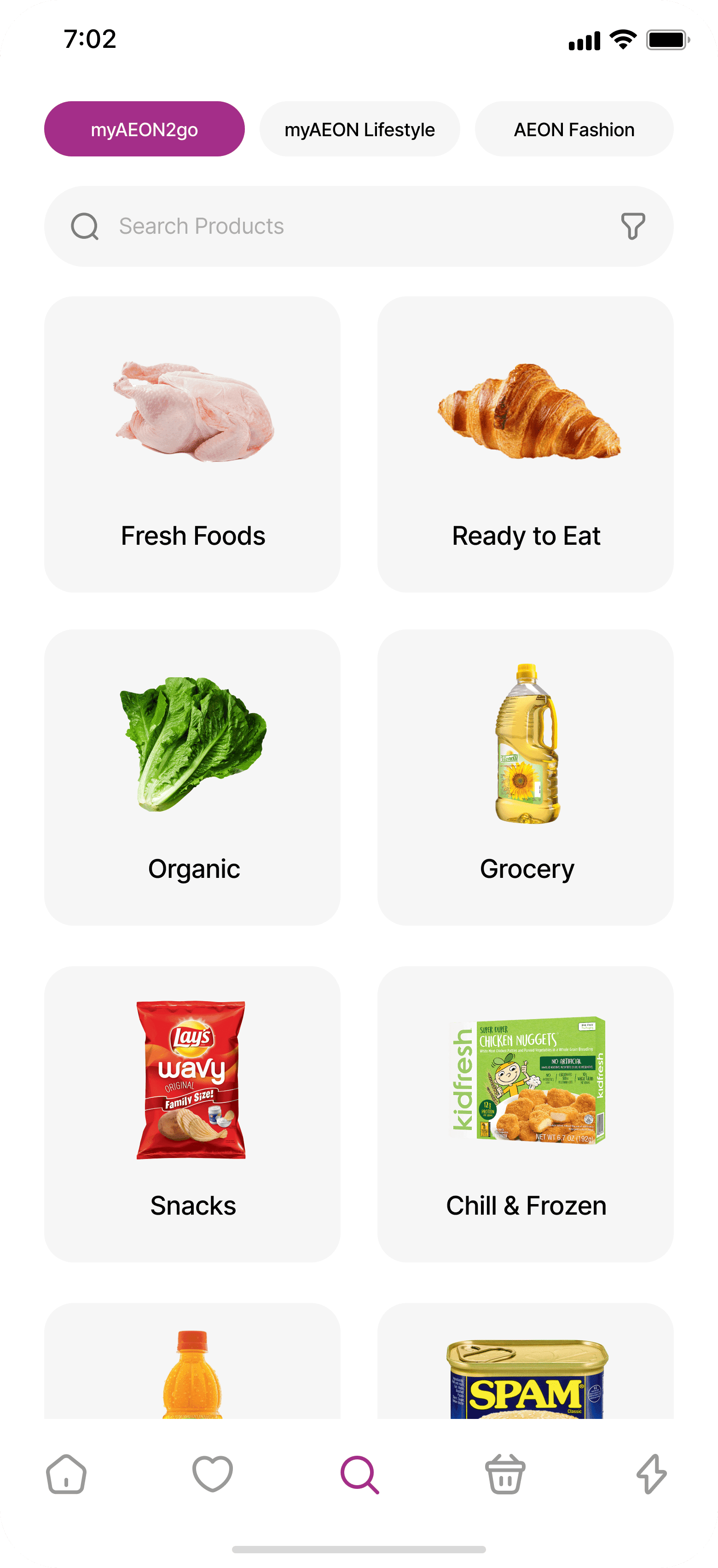The height and width of the screenshot is (1568, 718).
Task: Open the Grocery category card
Action: 526,777
